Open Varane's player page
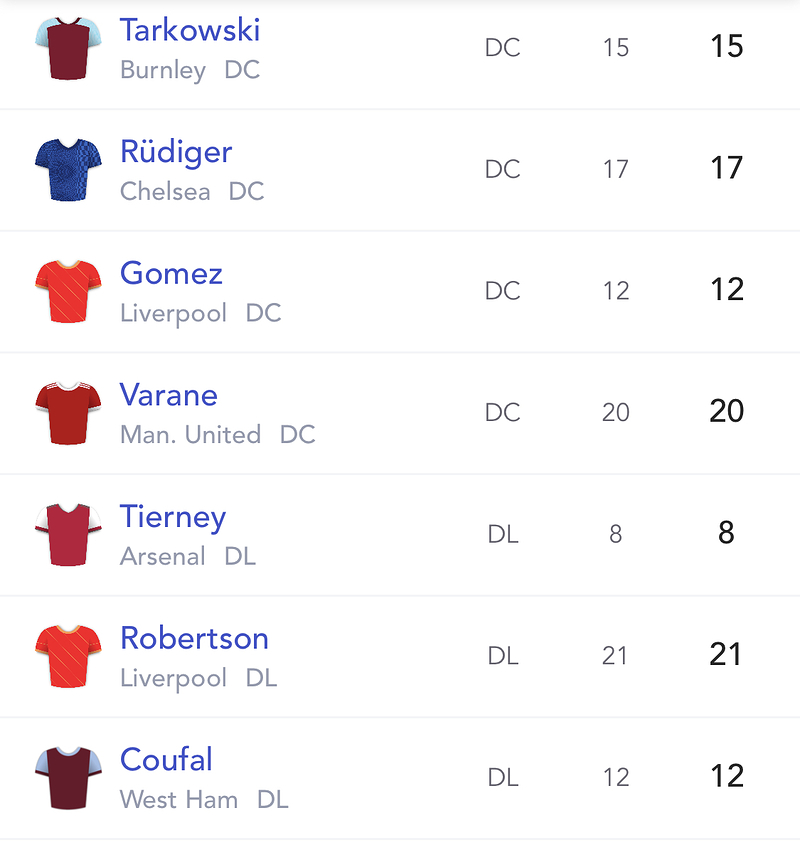 [x=168, y=395]
